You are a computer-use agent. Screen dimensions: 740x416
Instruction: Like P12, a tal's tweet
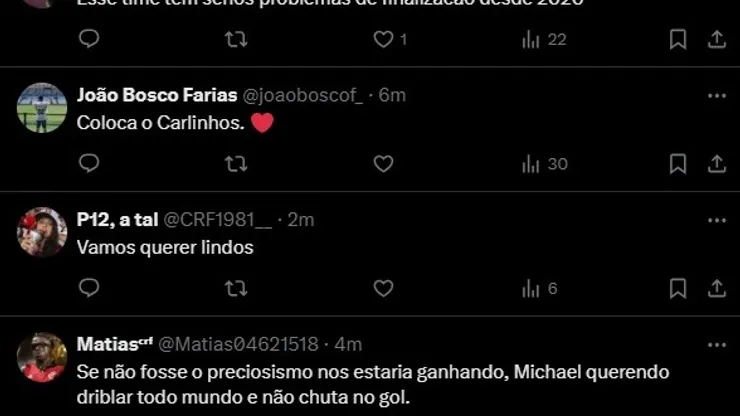click(x=383, y=289)
